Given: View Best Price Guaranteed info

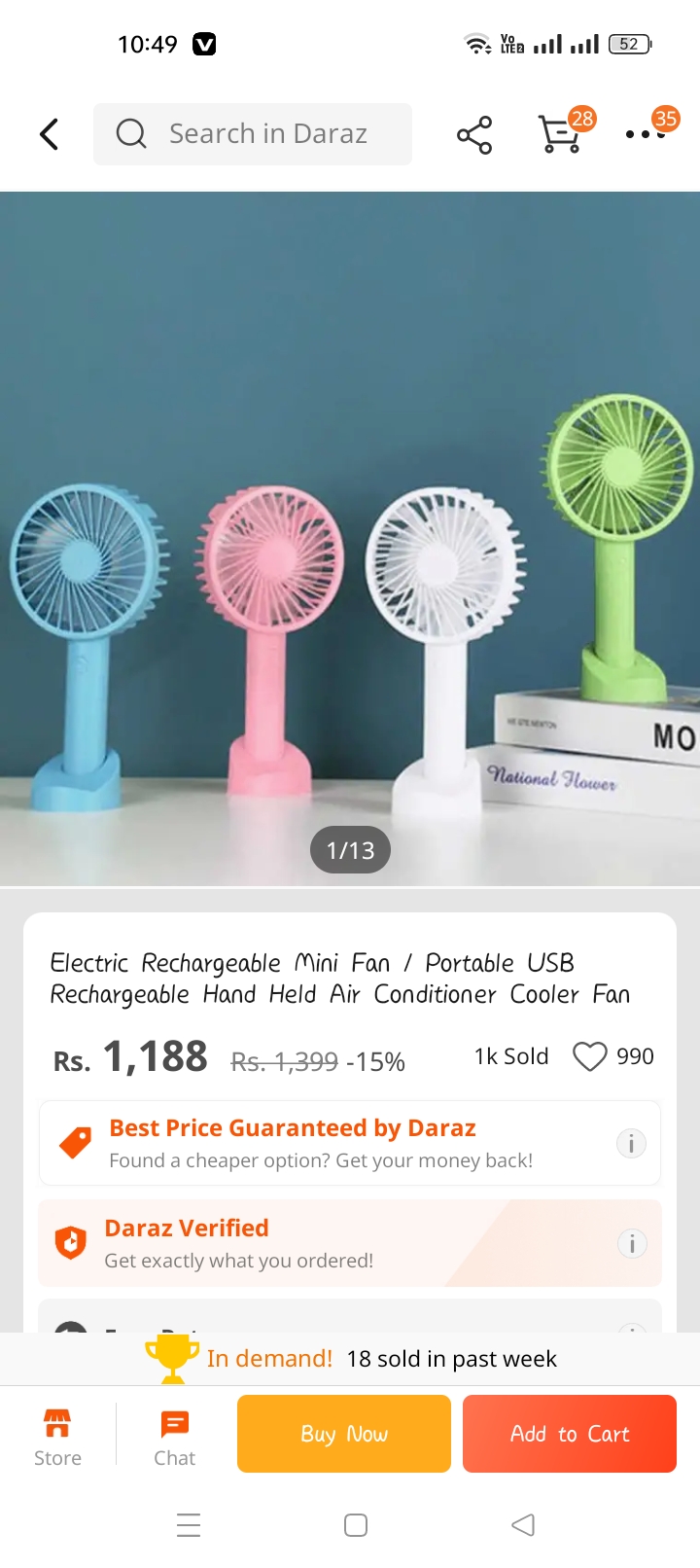Looking at the screenshot, I should coord(631,1144).
